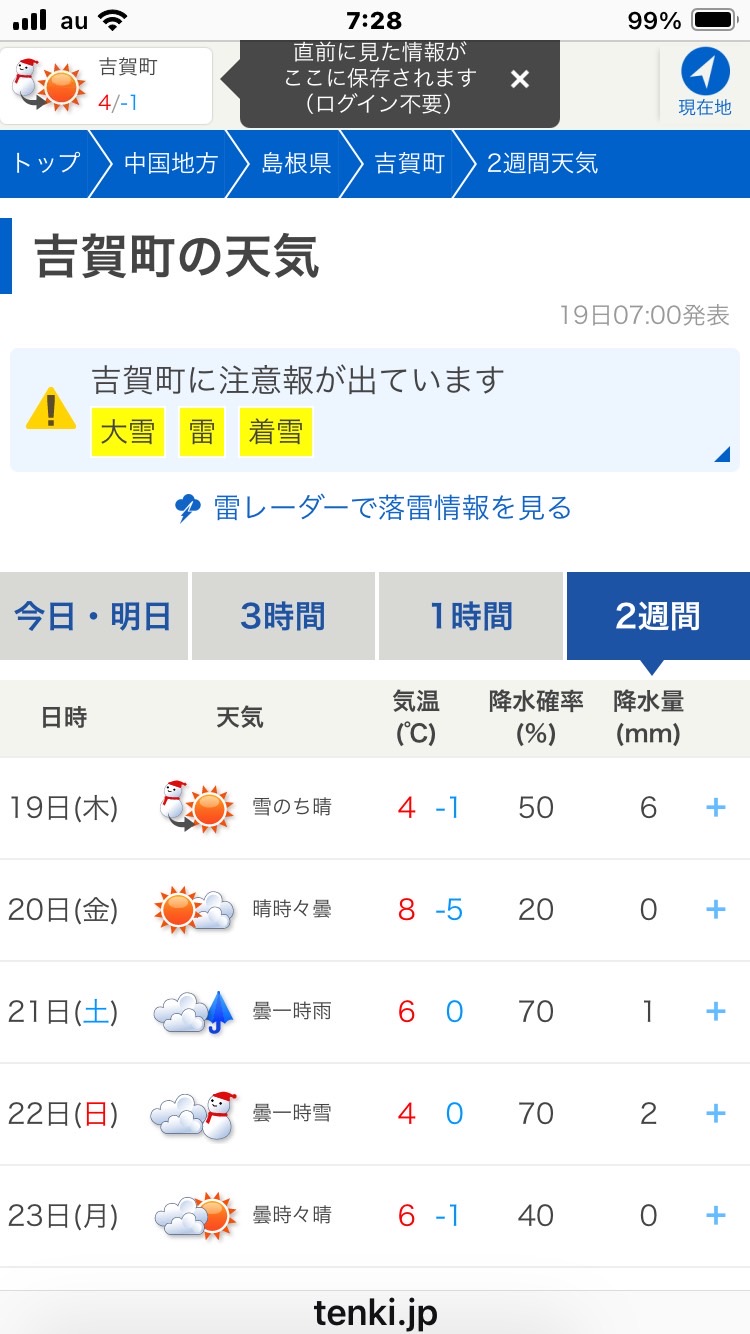Expand details for 21日(土)
This screenshot has height=1334, width=750.
[x=715, y=1011]
